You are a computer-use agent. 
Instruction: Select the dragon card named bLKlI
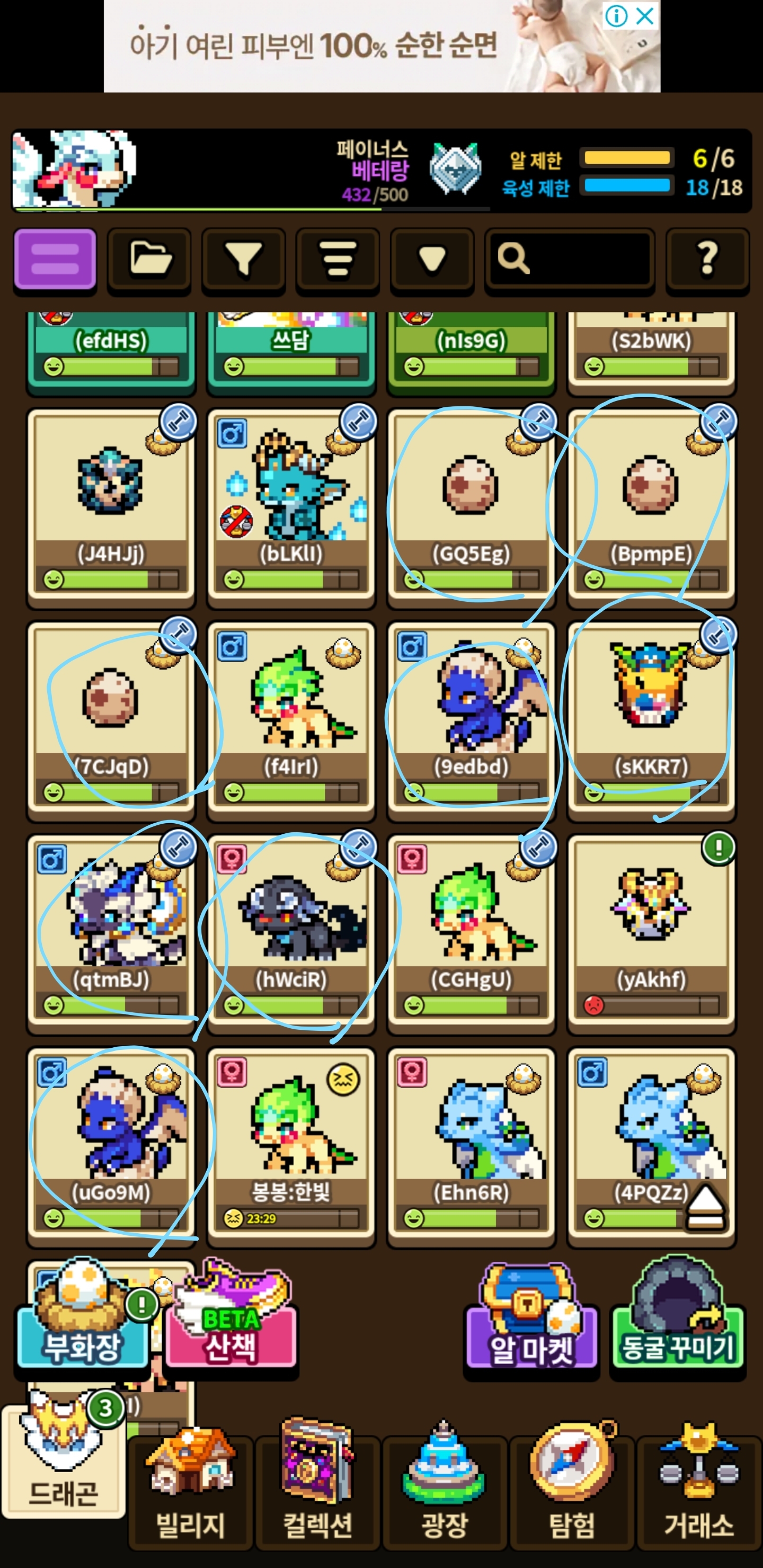point(291,506)
